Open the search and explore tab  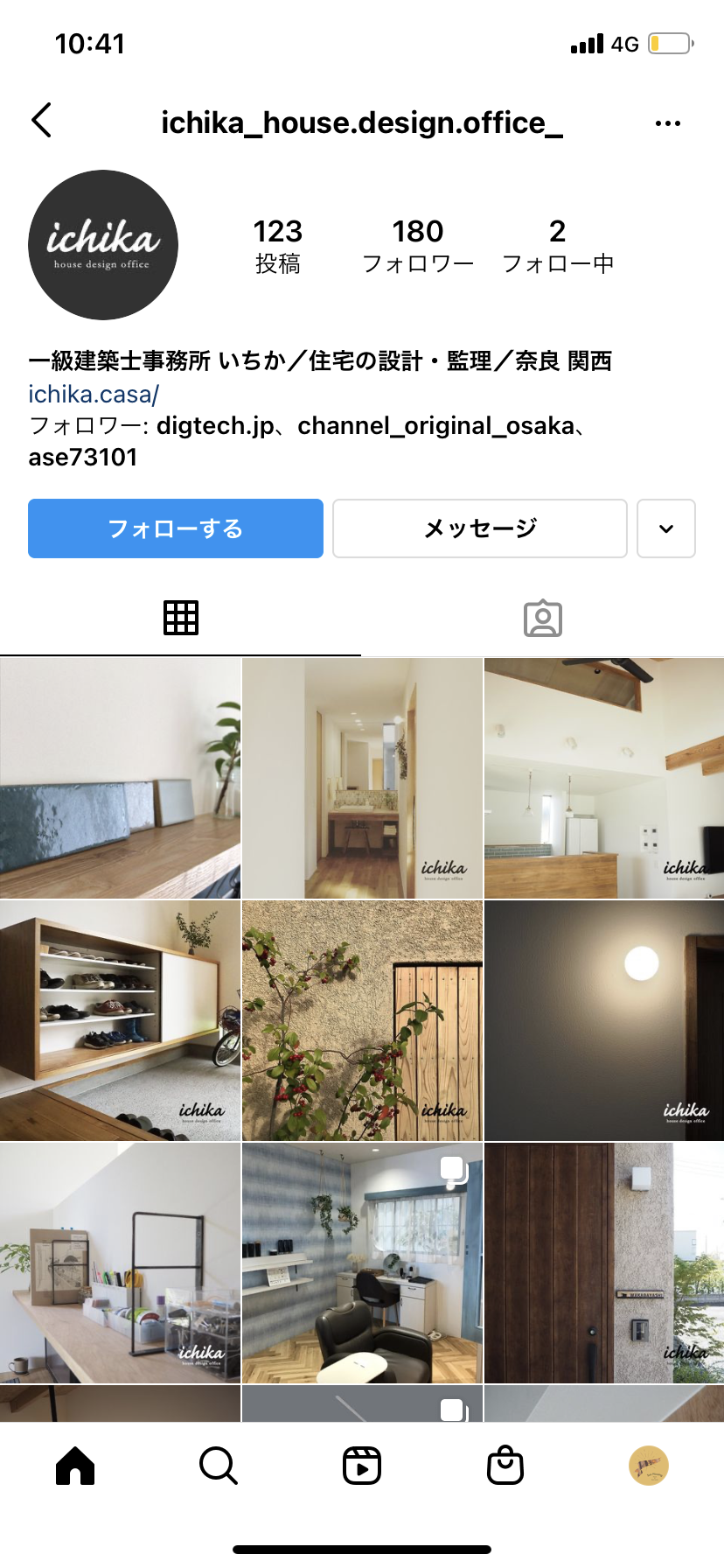[x=219, y=1466]
